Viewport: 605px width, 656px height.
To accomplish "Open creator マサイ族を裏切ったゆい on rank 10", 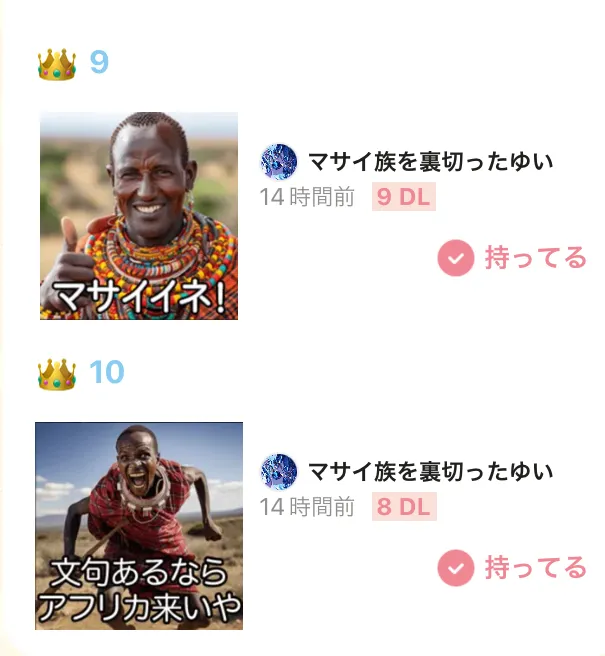I will click(x=429, y=471).
